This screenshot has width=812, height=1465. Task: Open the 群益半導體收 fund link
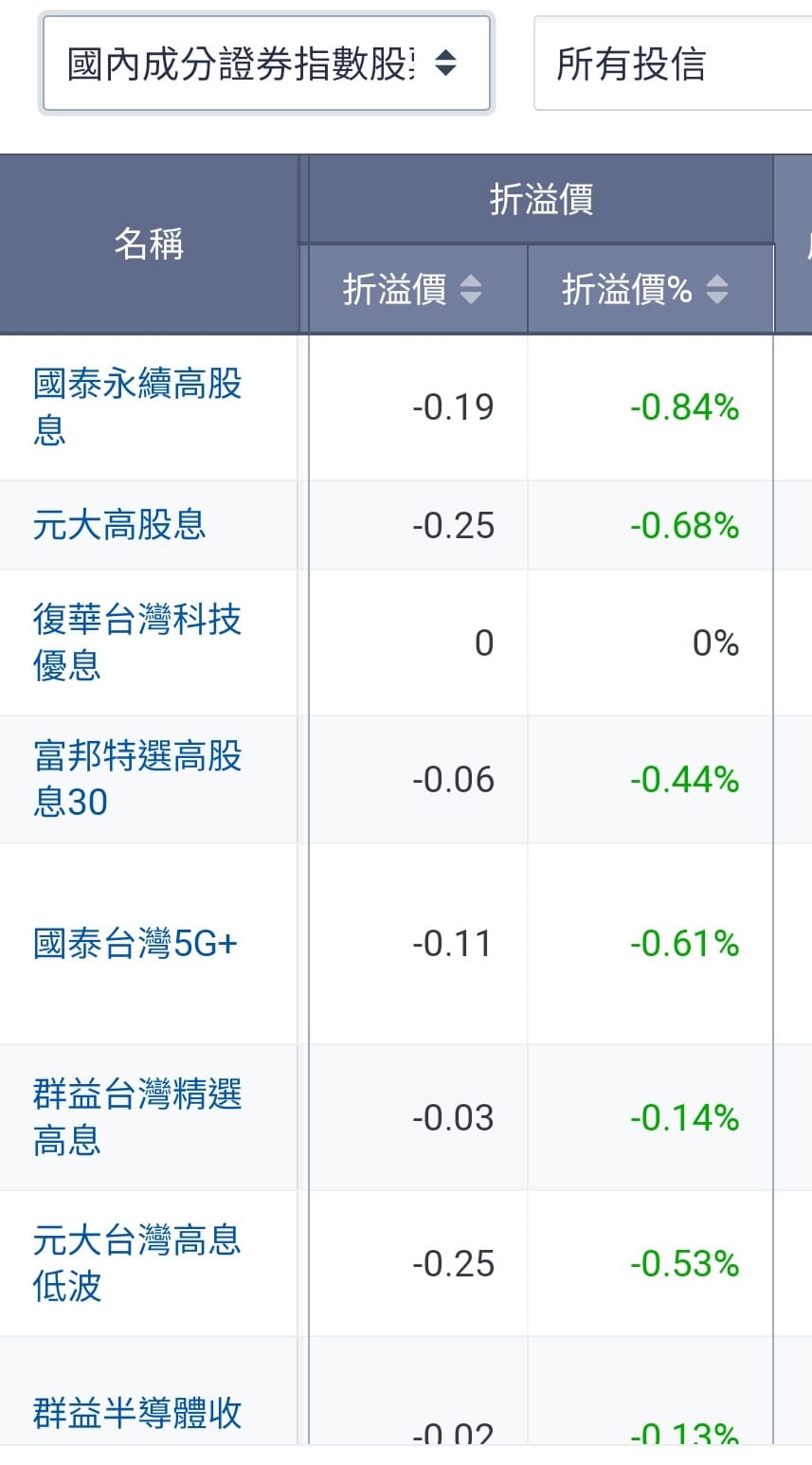coord(137,1414)
